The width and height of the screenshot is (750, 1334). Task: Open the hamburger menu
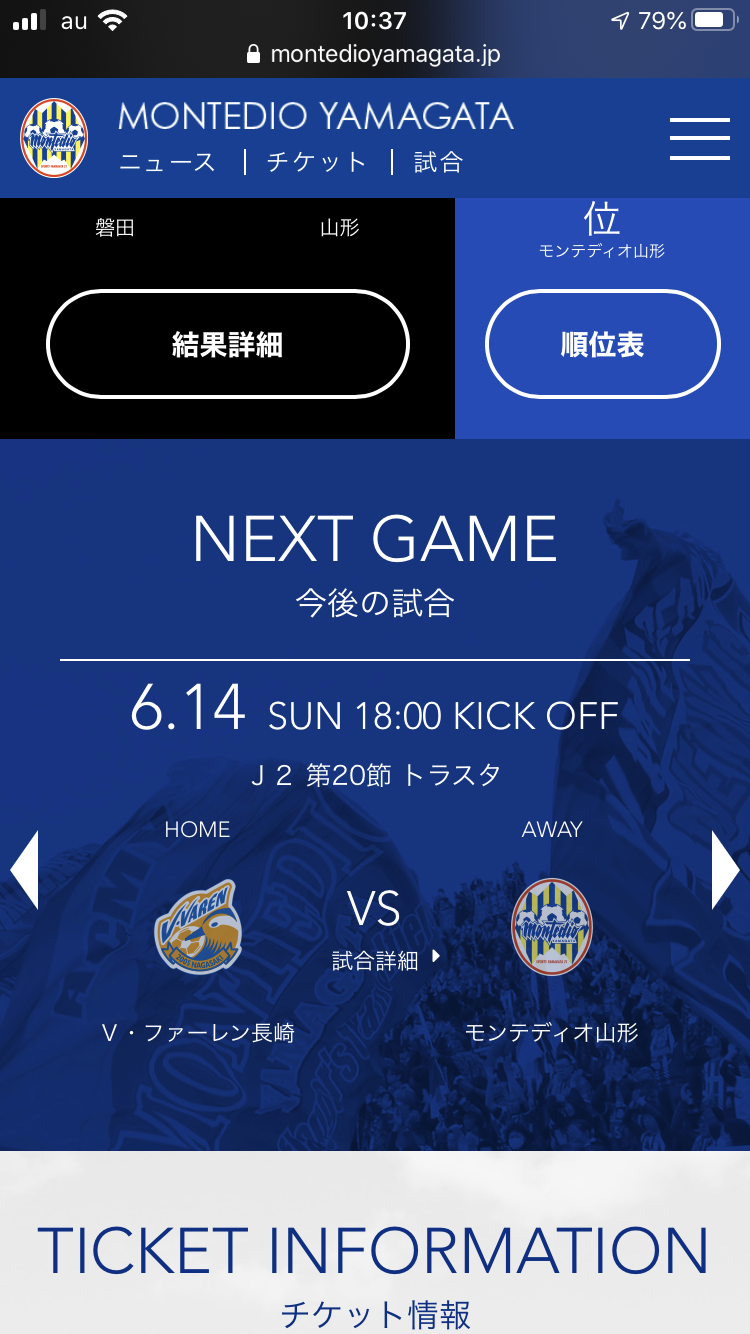[x=699, y=138]
